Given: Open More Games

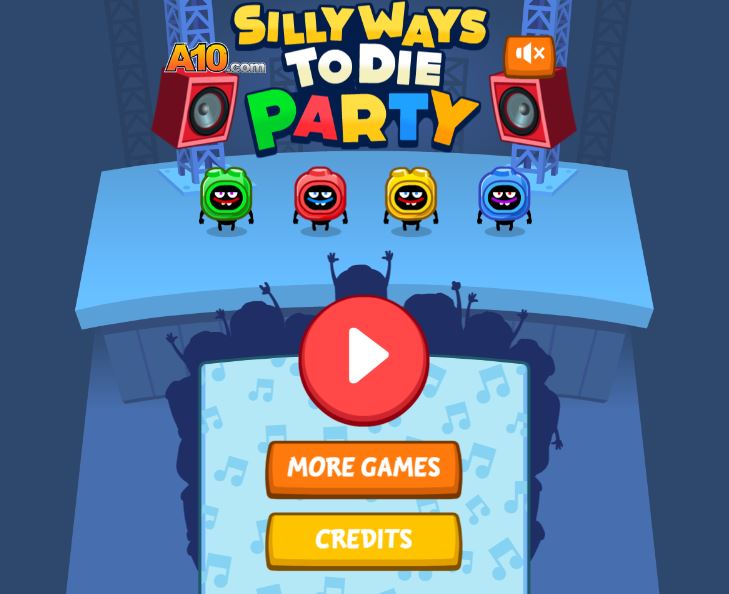Looking at the screenshot, I should click(x=363, y=468).
